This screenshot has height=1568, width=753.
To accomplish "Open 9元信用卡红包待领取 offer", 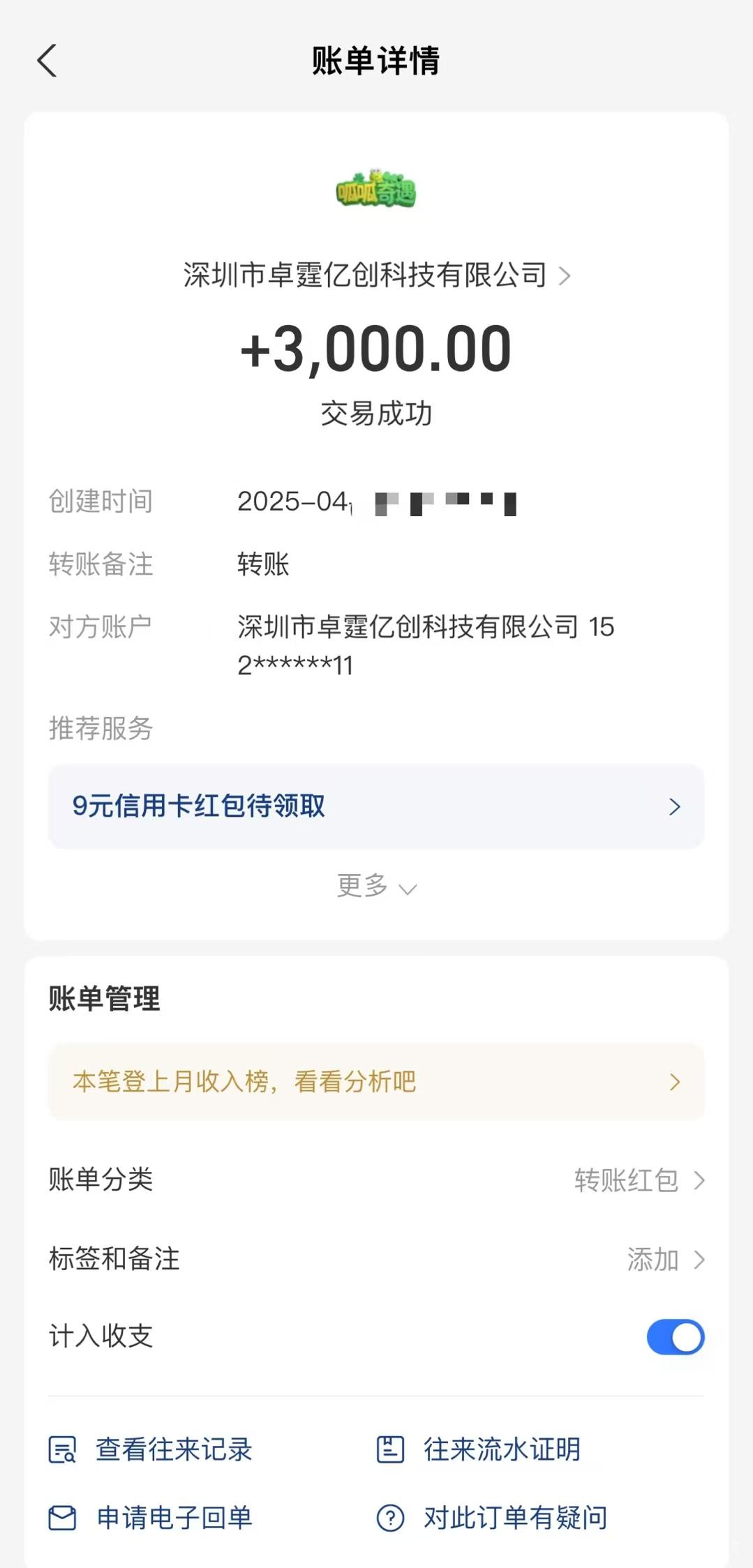I will [376, 806].
